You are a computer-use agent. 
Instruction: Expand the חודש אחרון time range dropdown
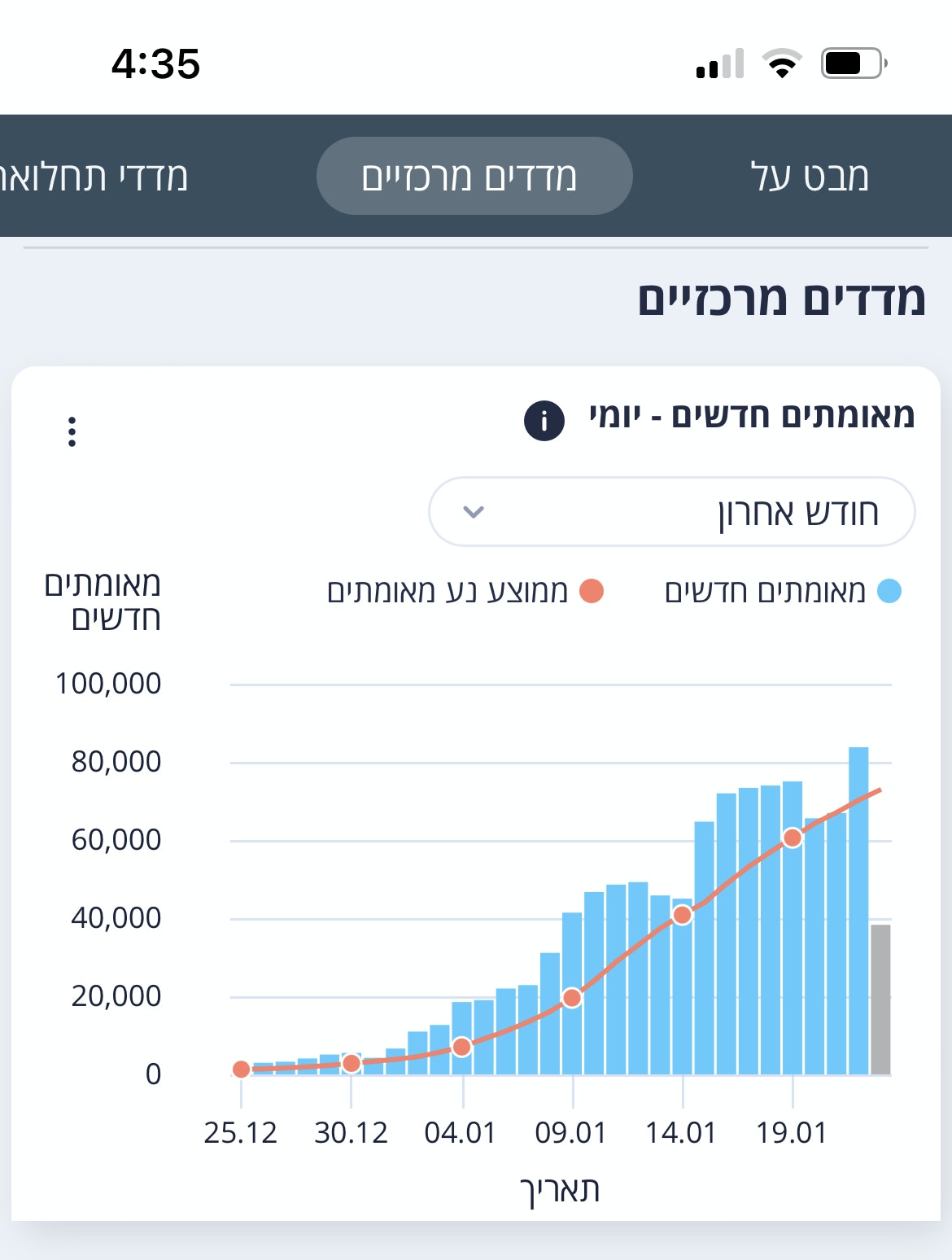pyautogui.click(x=671, y=512)
